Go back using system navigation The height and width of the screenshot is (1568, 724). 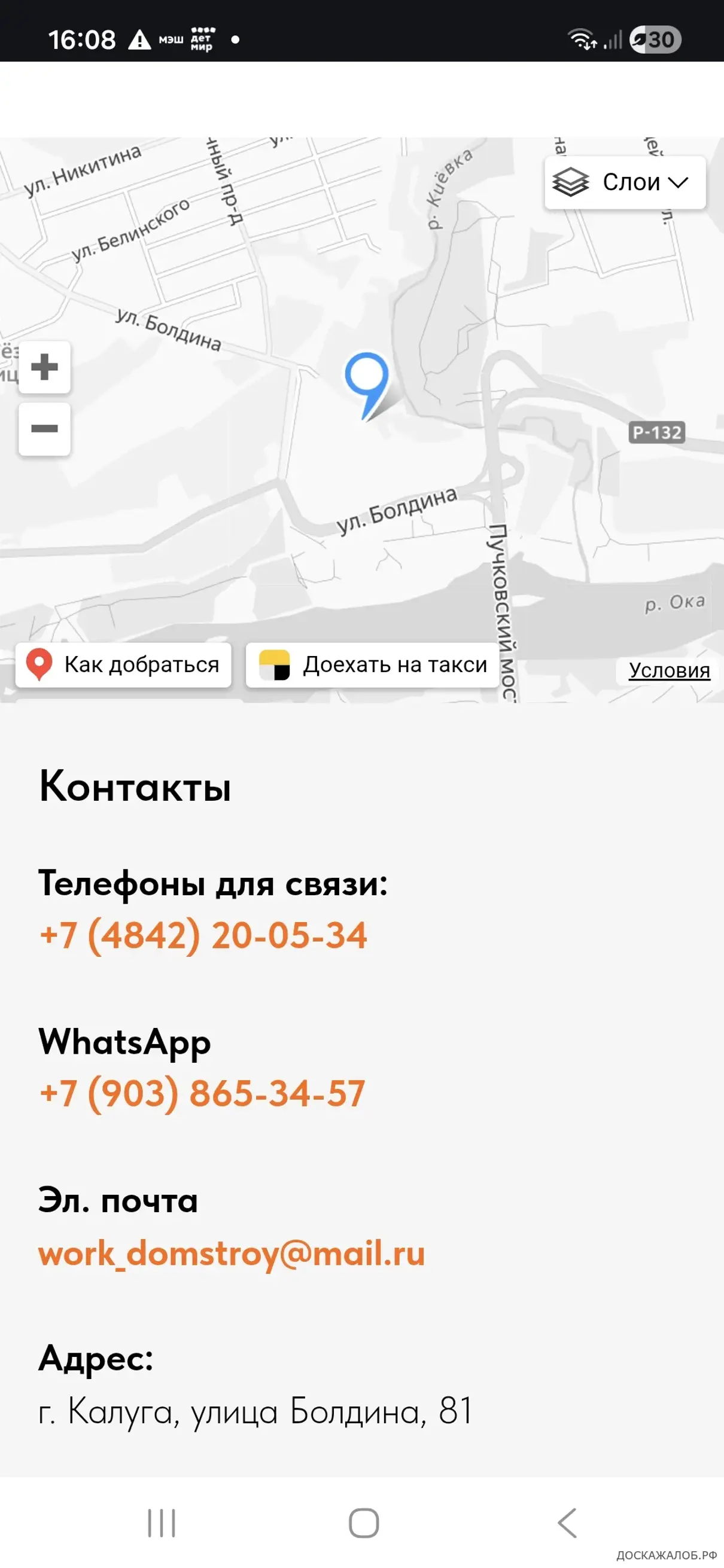pos(567,1523)
